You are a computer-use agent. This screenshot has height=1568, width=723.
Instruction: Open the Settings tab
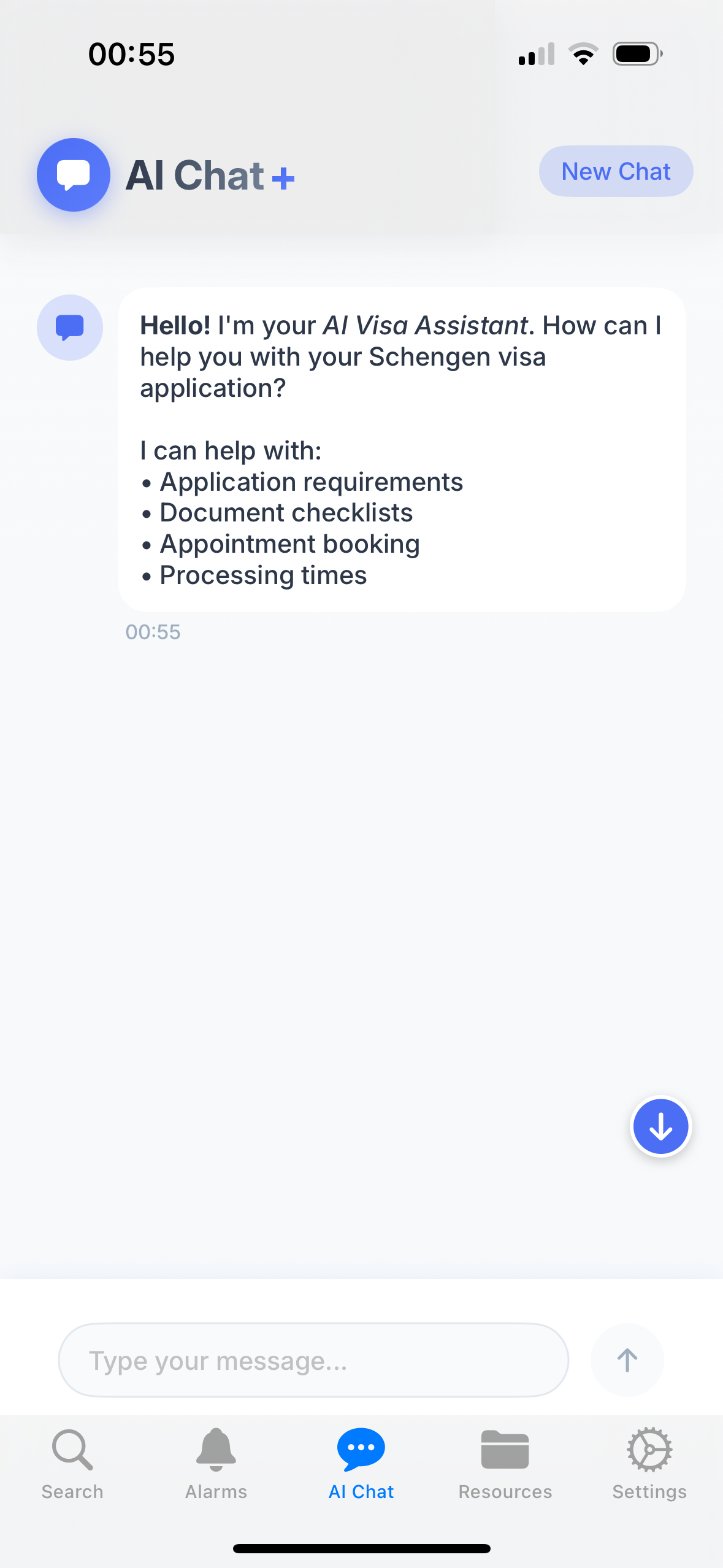649,1464
